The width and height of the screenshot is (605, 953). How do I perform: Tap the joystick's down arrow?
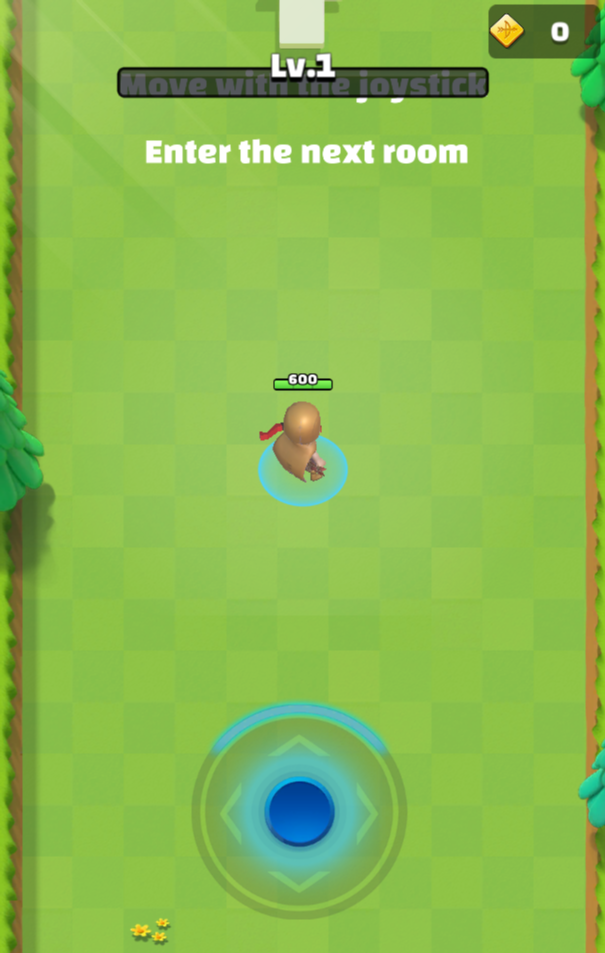coord(299,881)
